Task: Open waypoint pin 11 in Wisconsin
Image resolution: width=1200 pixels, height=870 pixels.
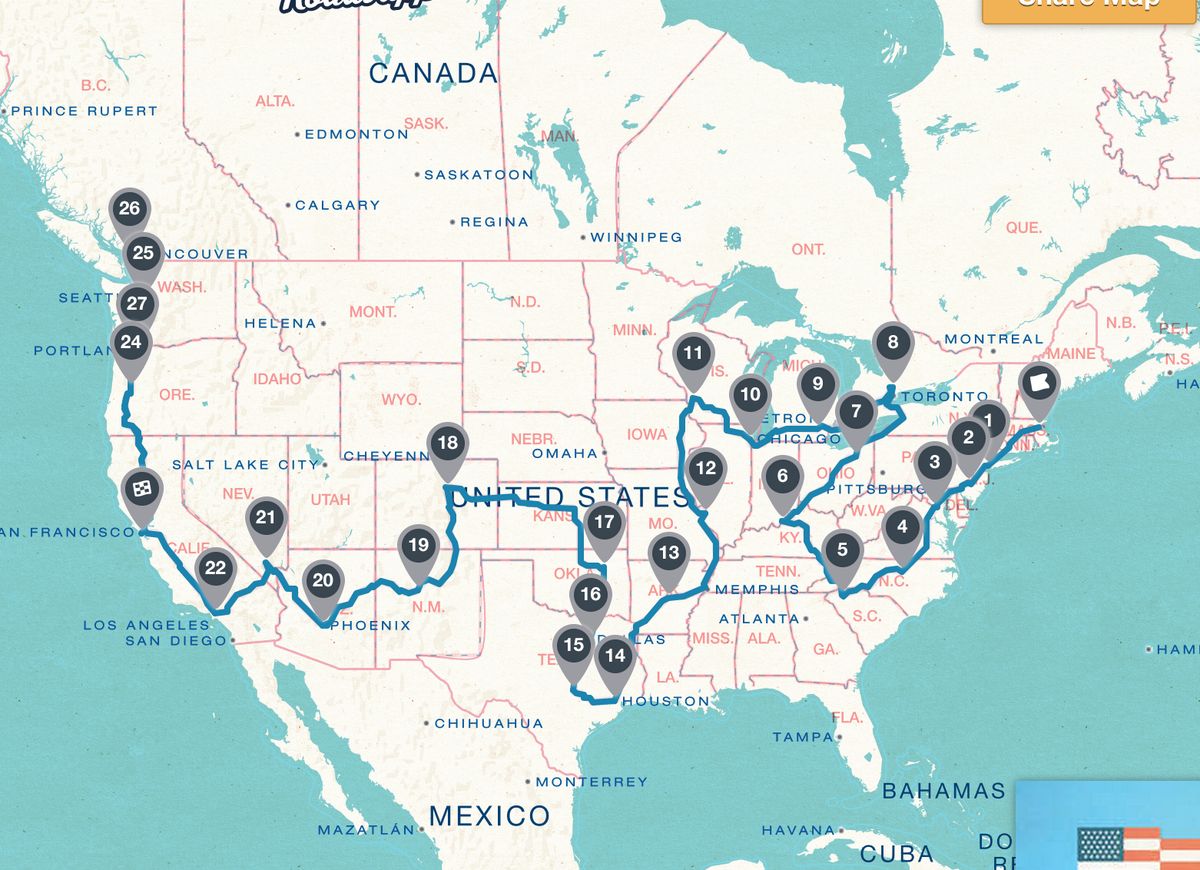Action: coord(693,354)
